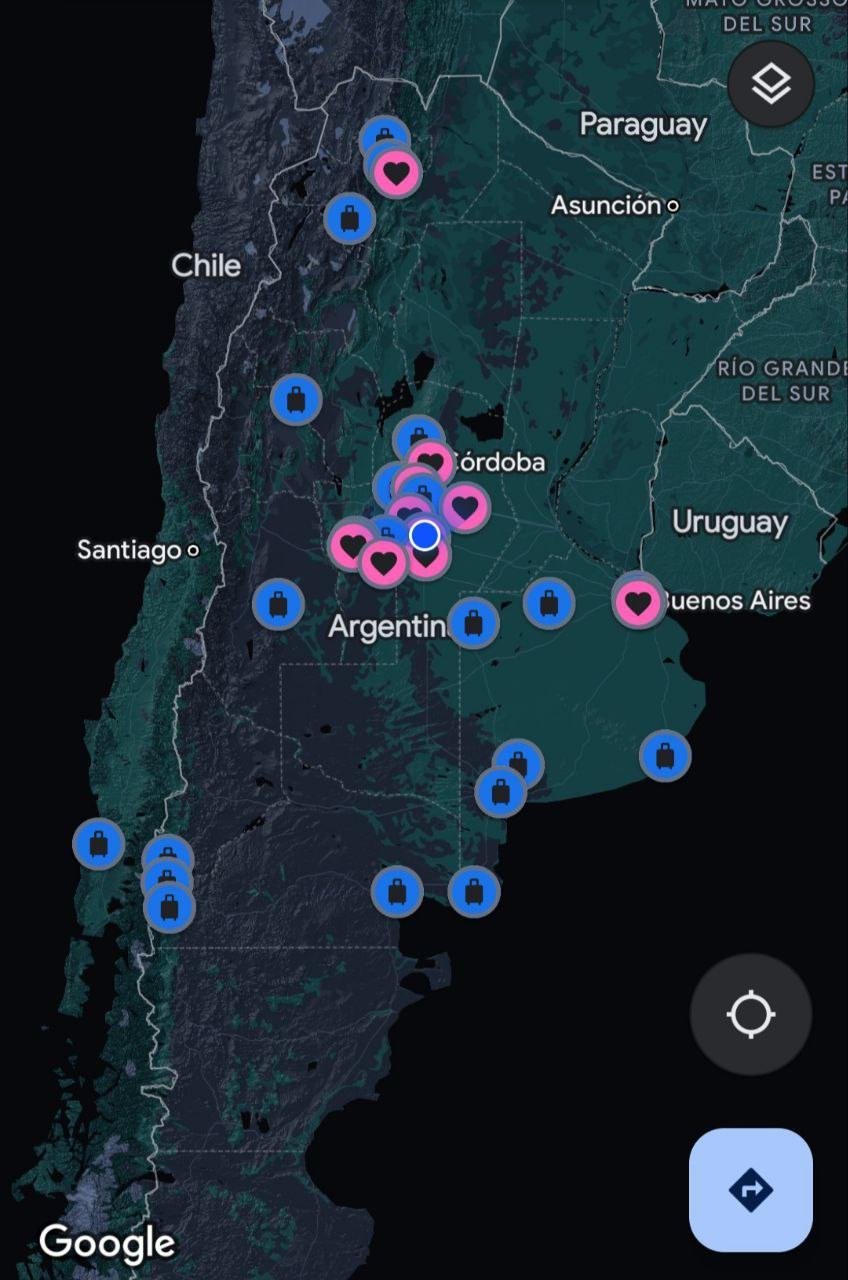This screenshot has width=848, height=1280.
Task: Open the map layers selector
Action: pyautogui.click(x=771, y=84)
